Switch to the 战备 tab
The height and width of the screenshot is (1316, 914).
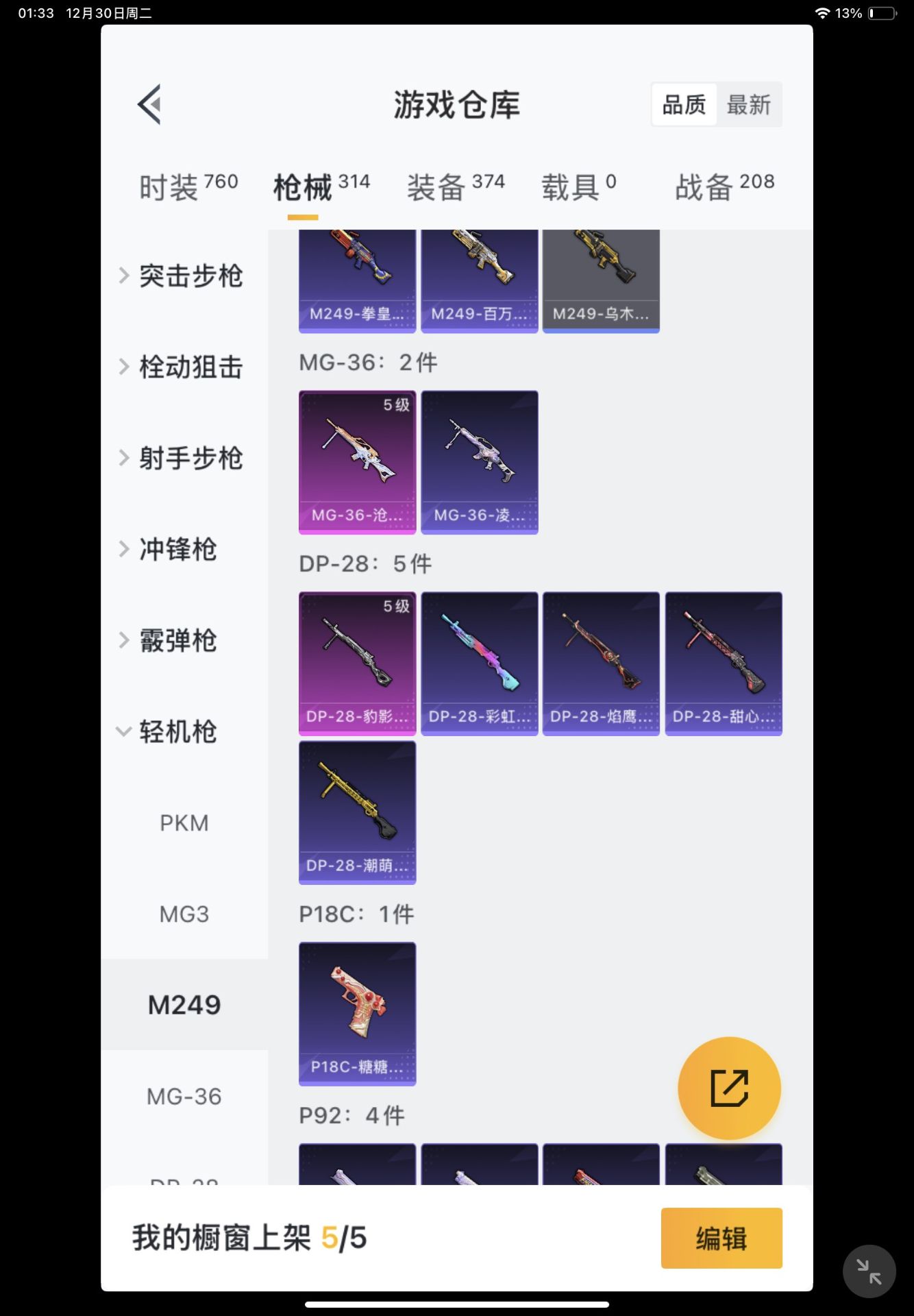coord(724,186)
